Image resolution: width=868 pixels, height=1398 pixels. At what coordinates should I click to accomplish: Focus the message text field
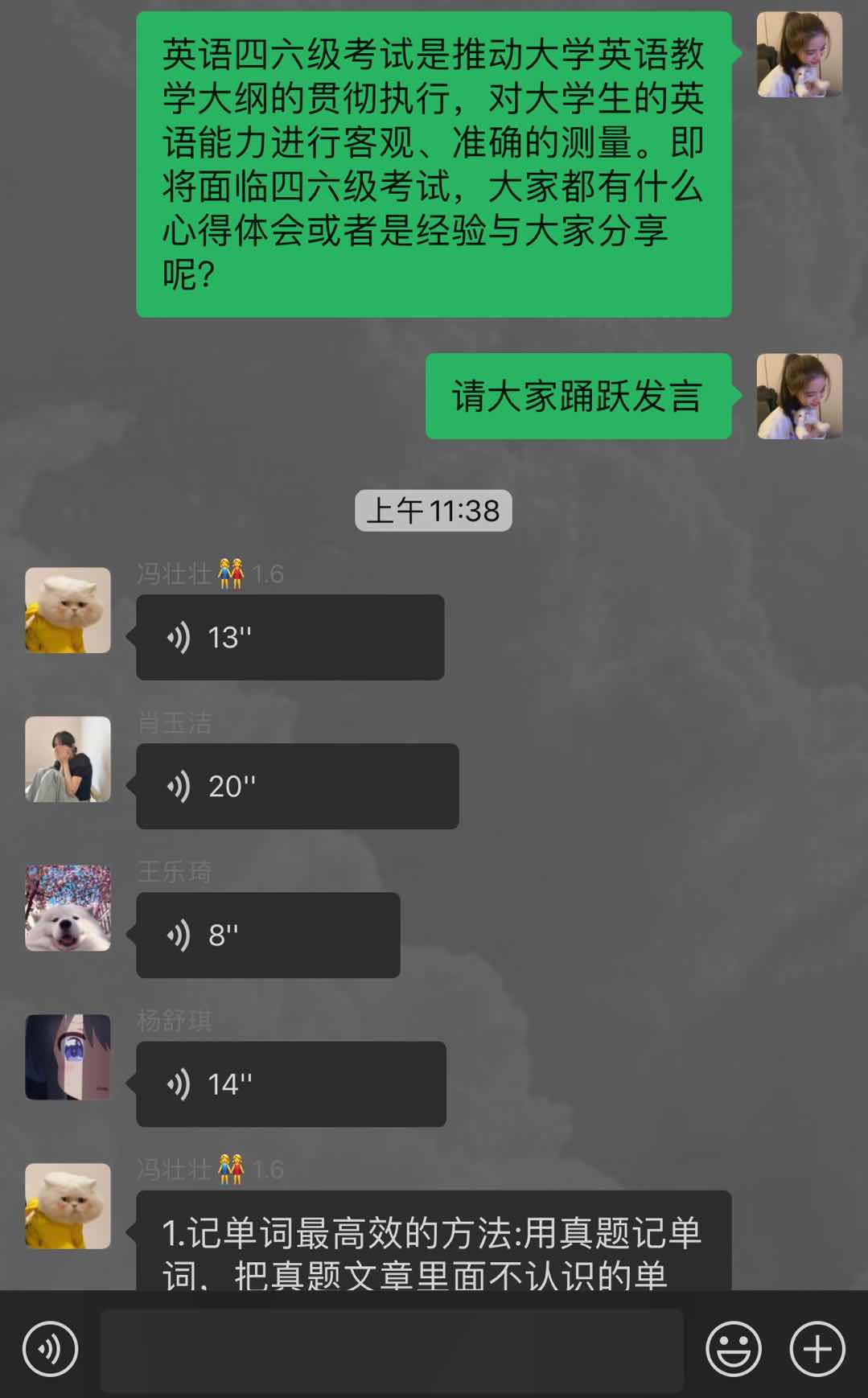pyautogui.click(x=392, y=1349)
